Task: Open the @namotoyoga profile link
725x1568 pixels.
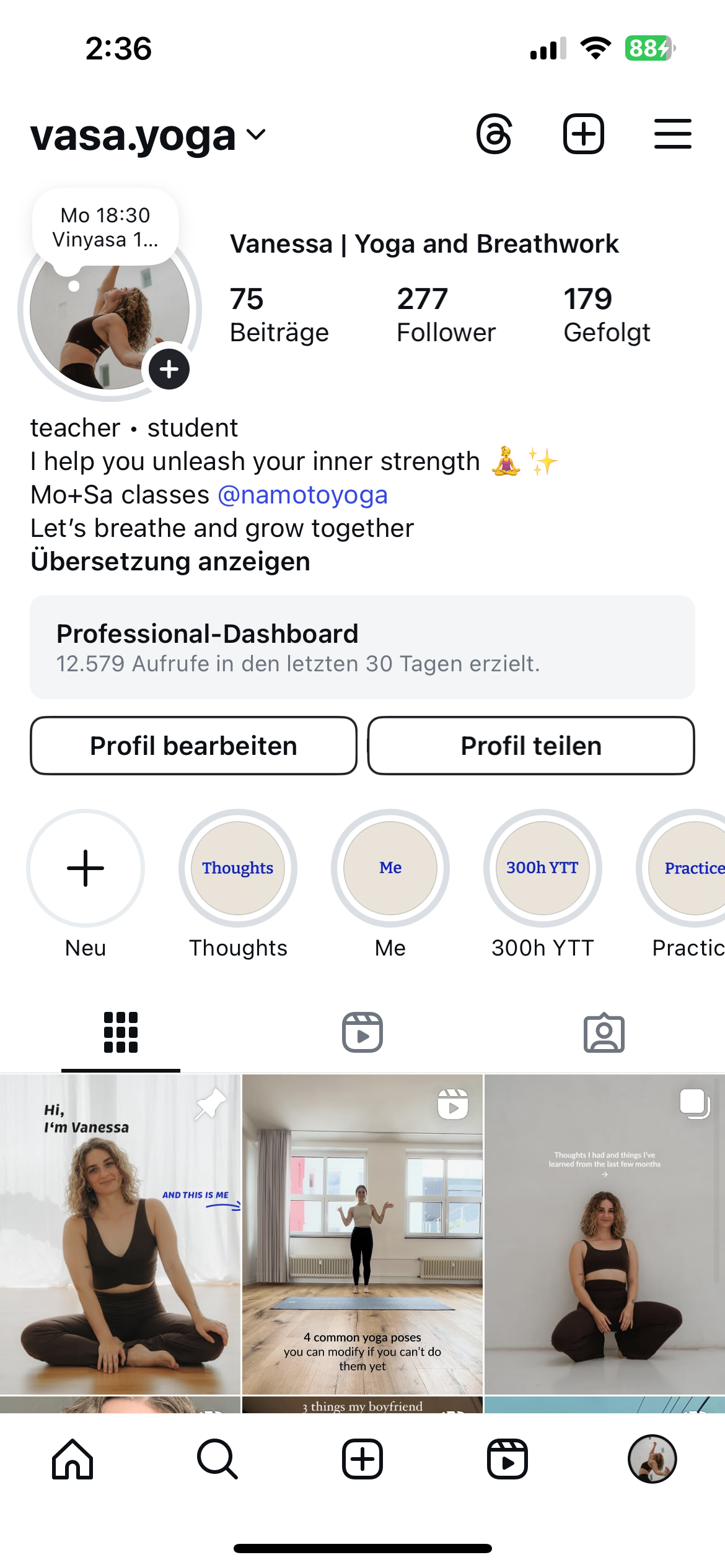Action: coord(302,495)
